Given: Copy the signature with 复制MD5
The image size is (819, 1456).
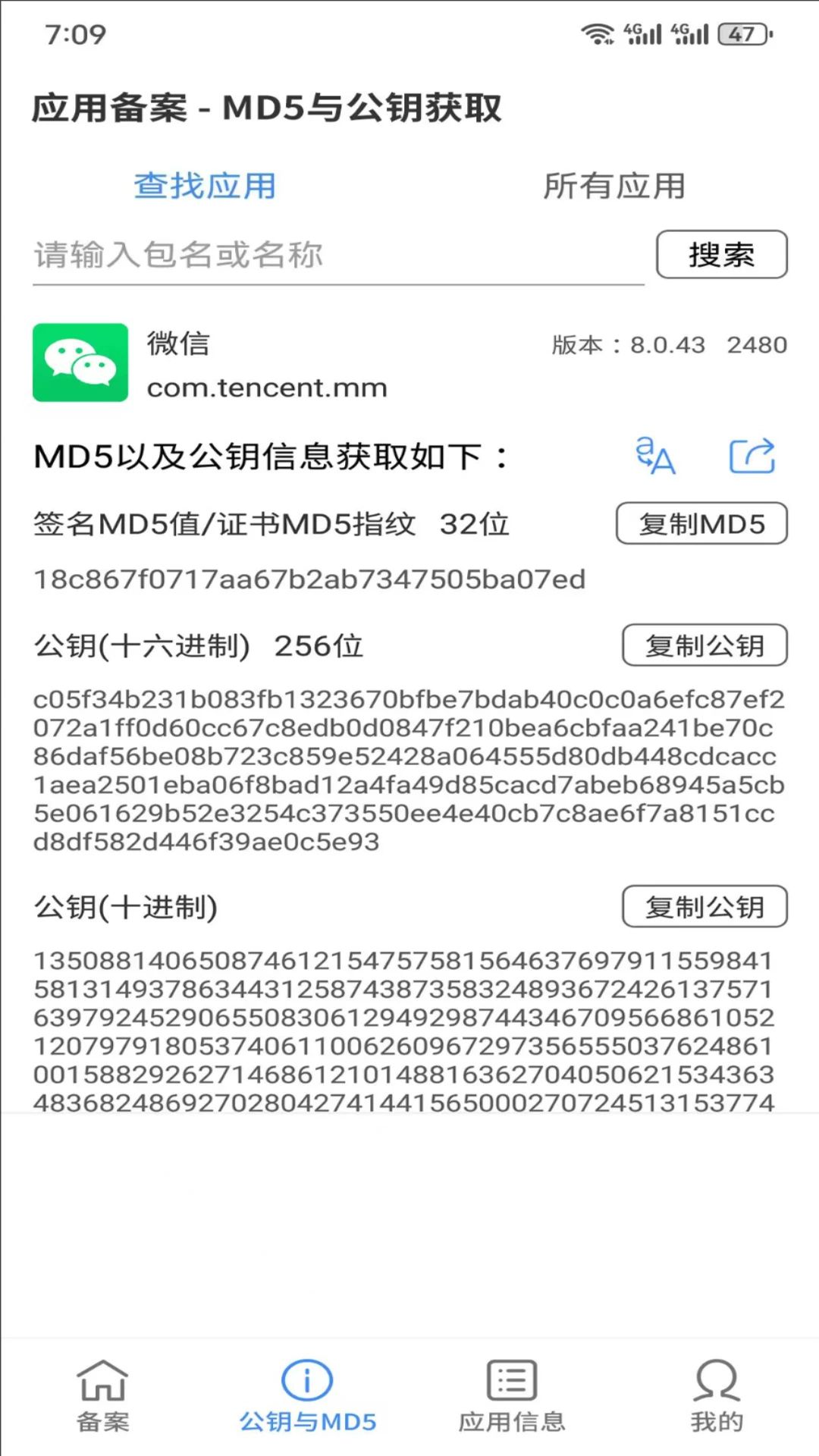Looking at the screenshot, I should (702, 524).
